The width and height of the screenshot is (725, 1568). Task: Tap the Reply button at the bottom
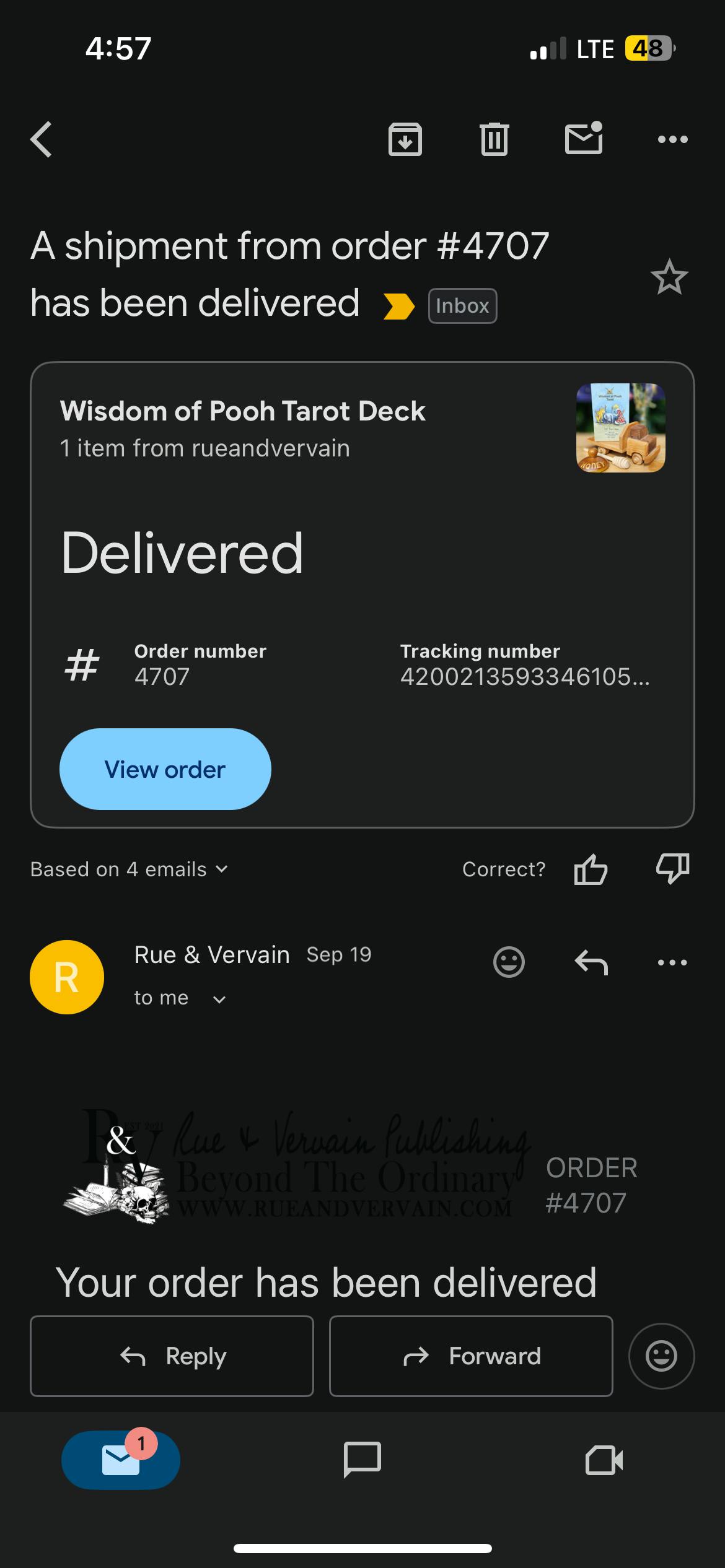click(x=172, y=1356)
